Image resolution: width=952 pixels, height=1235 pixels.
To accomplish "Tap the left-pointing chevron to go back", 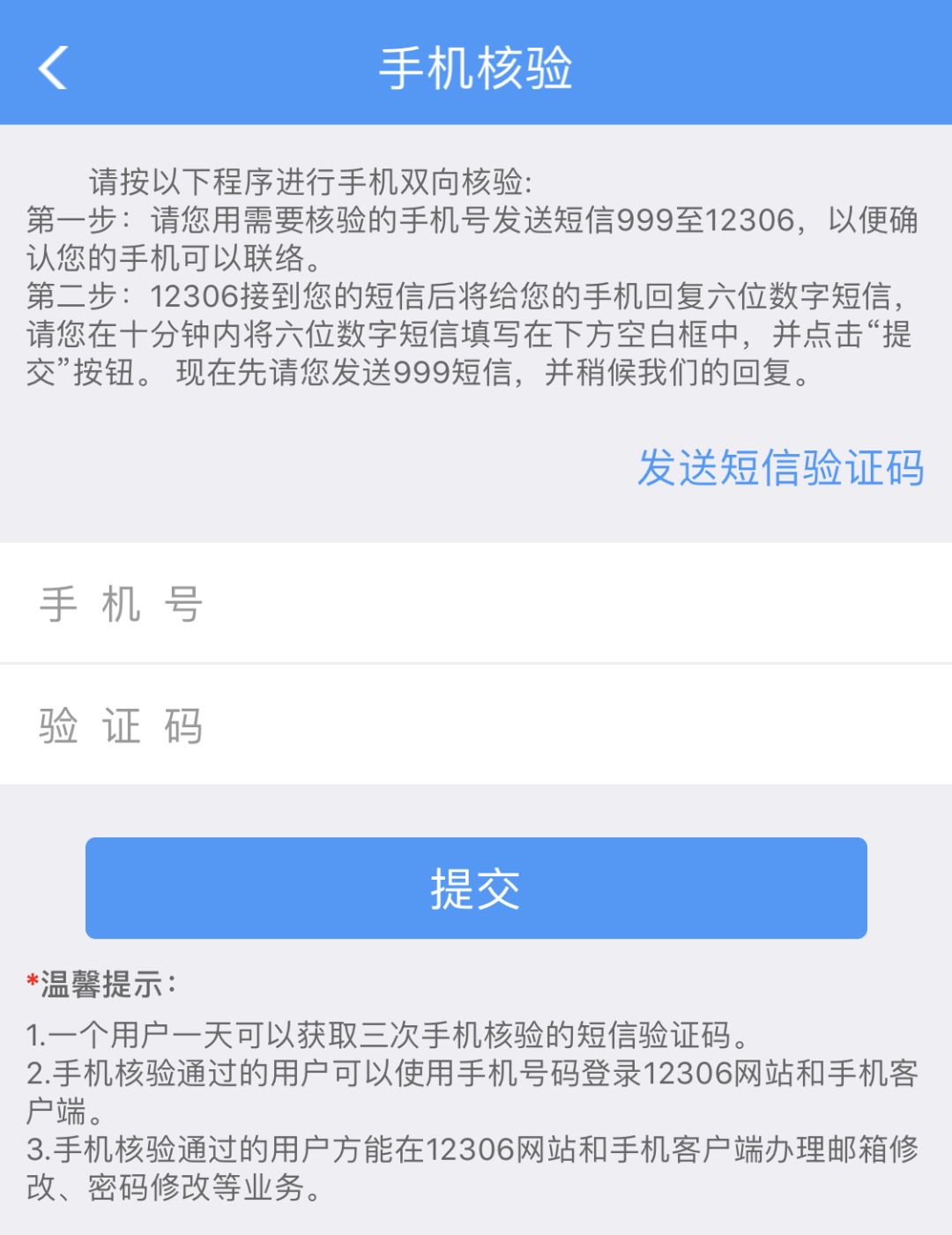I will (53, 70).
